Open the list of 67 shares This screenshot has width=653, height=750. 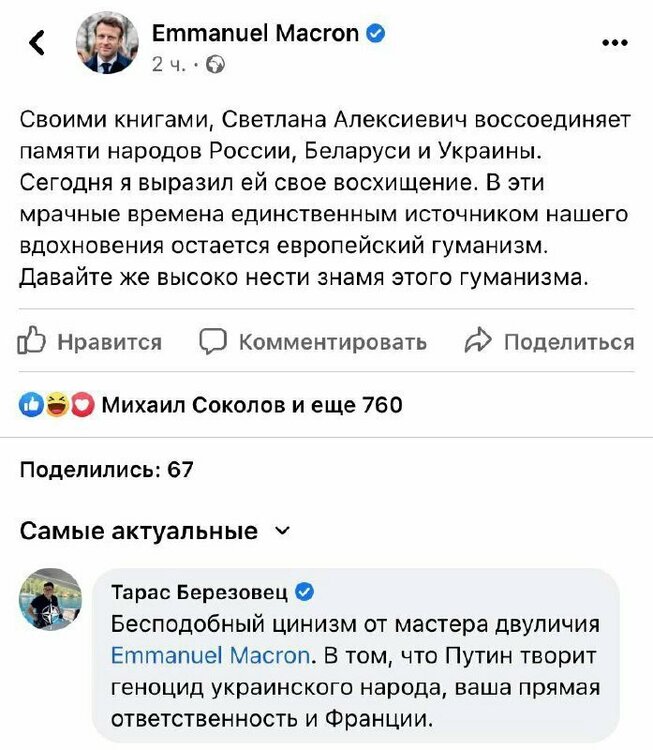click(x=107, y=469)
